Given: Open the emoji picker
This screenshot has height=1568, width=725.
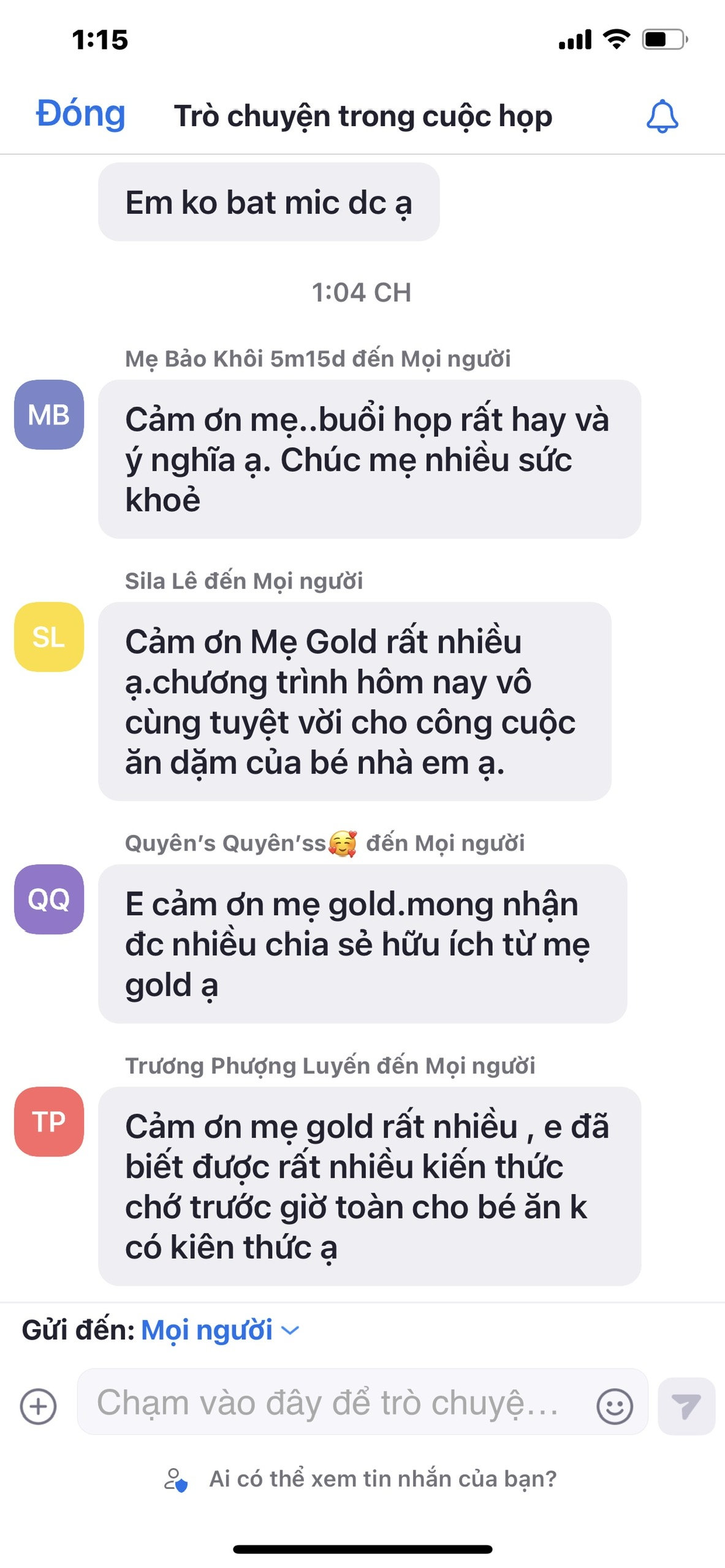Looking at the screenshot, I should coord(614,1406).
